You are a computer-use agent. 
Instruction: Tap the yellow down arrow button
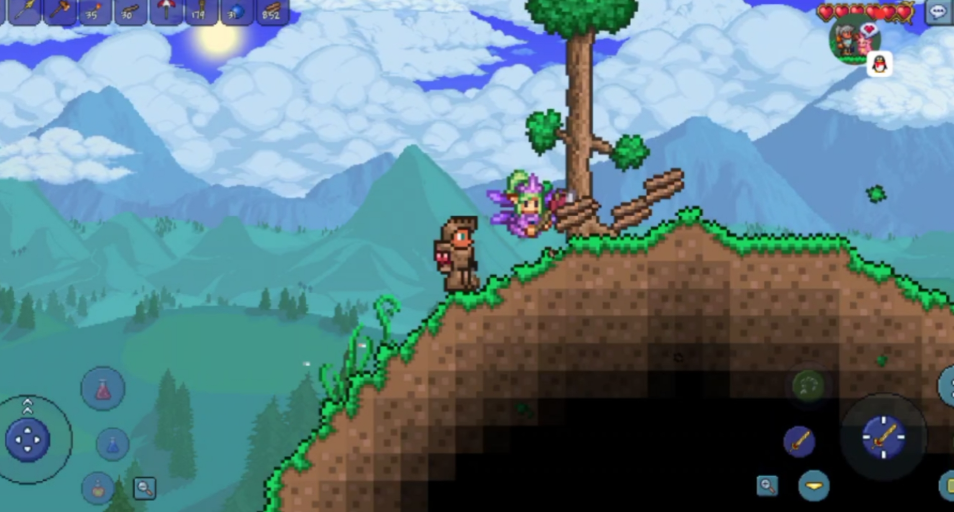click(814, 486)
